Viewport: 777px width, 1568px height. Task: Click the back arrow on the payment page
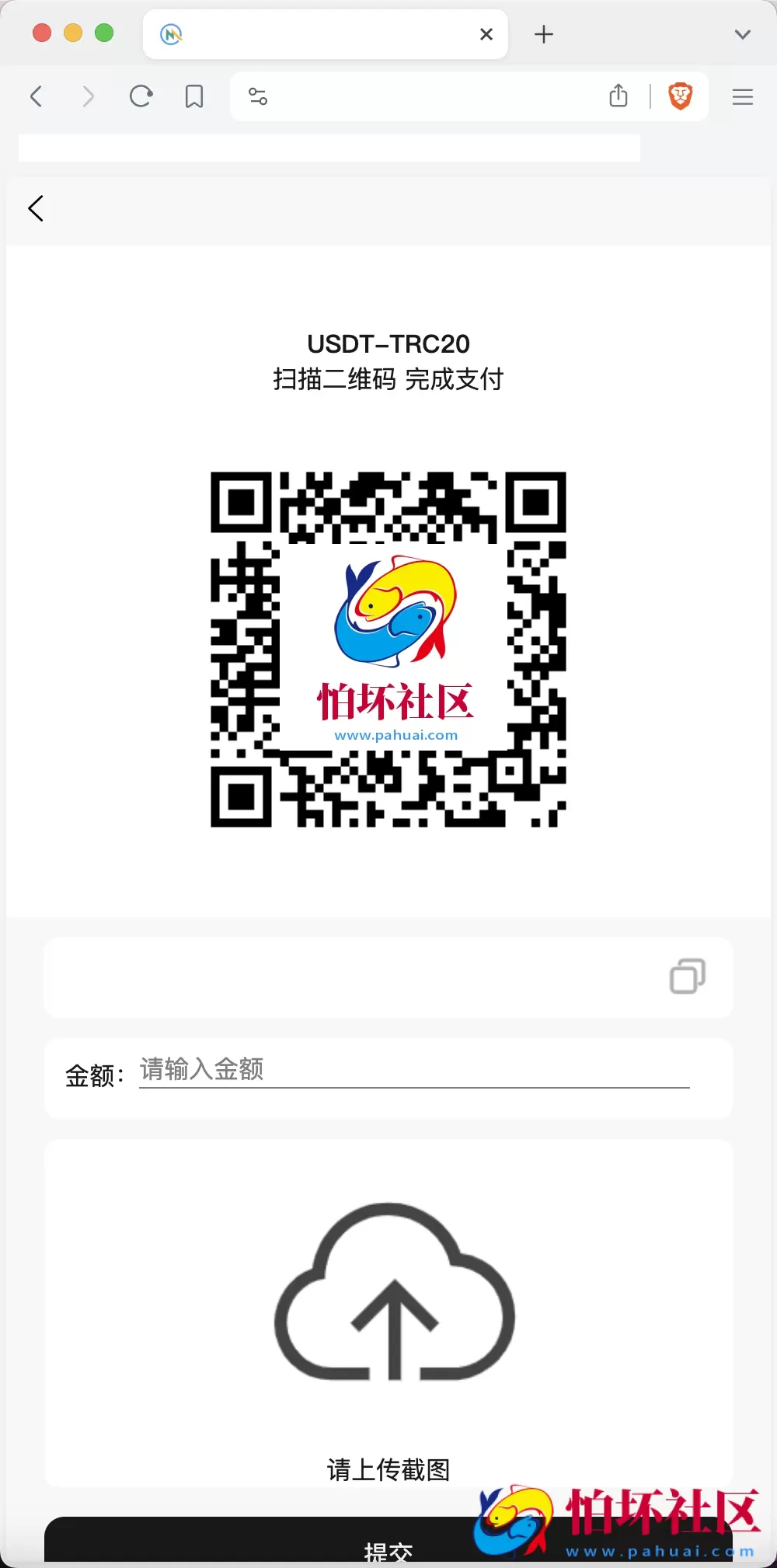tap(36, 208)
